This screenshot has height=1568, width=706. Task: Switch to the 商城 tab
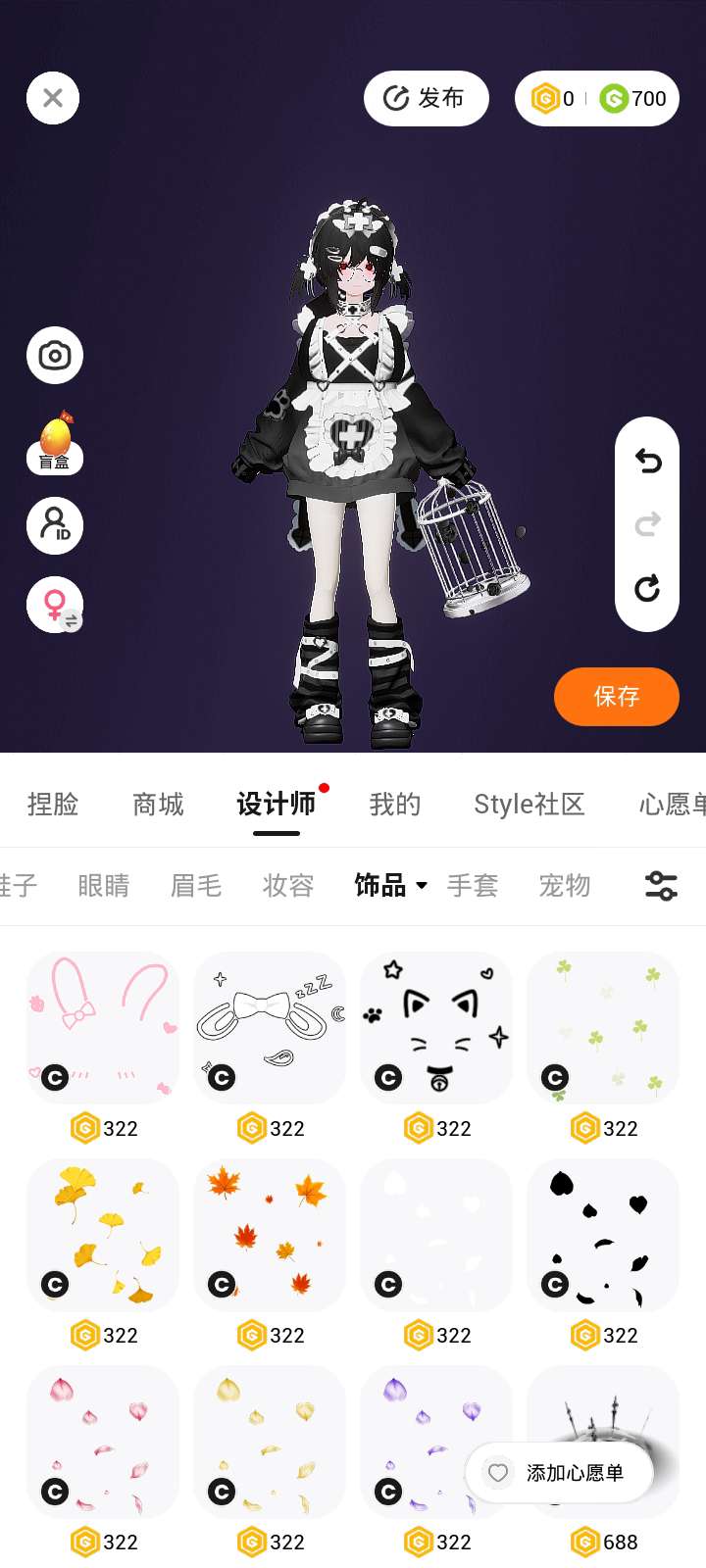158,805
